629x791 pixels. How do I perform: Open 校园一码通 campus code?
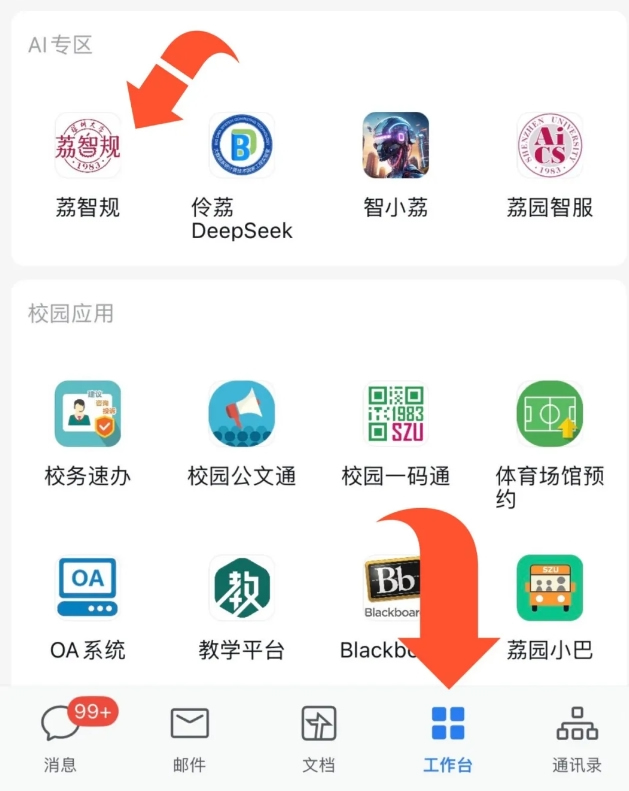pos(396,414)
